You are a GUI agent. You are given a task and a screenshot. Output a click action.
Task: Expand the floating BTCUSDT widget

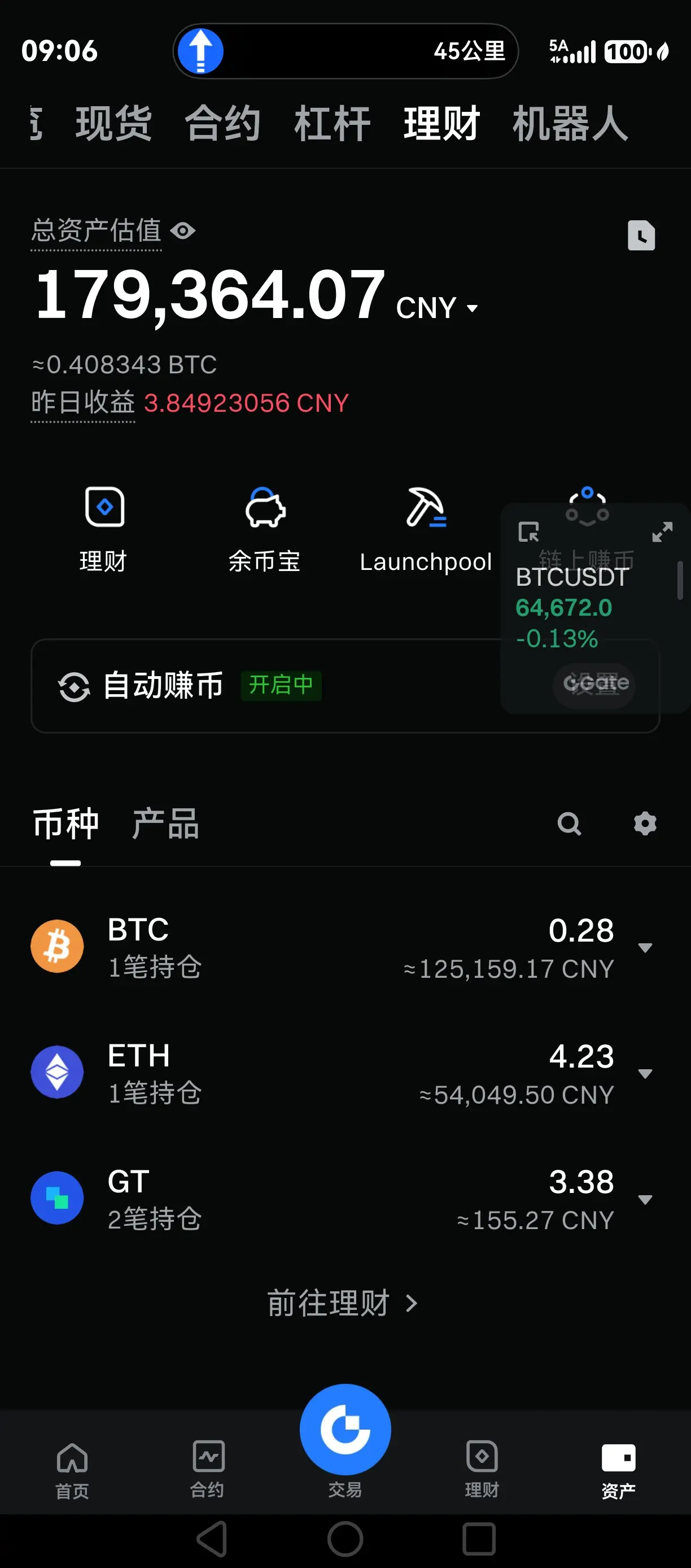pos(662,532)
